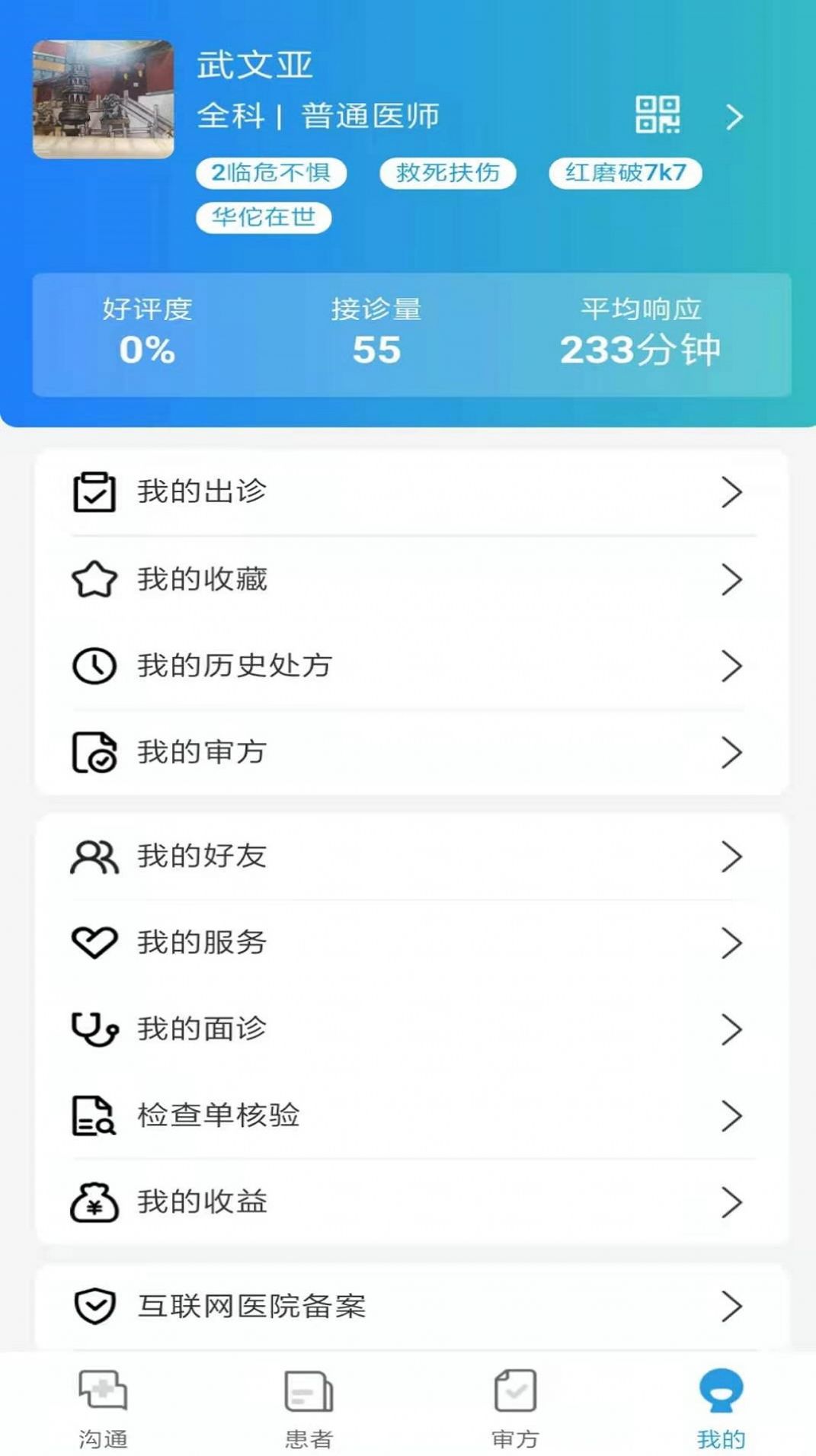
Task: Open 互联网医院备案
Action: pyautogui.click(x=411, y=1306)
